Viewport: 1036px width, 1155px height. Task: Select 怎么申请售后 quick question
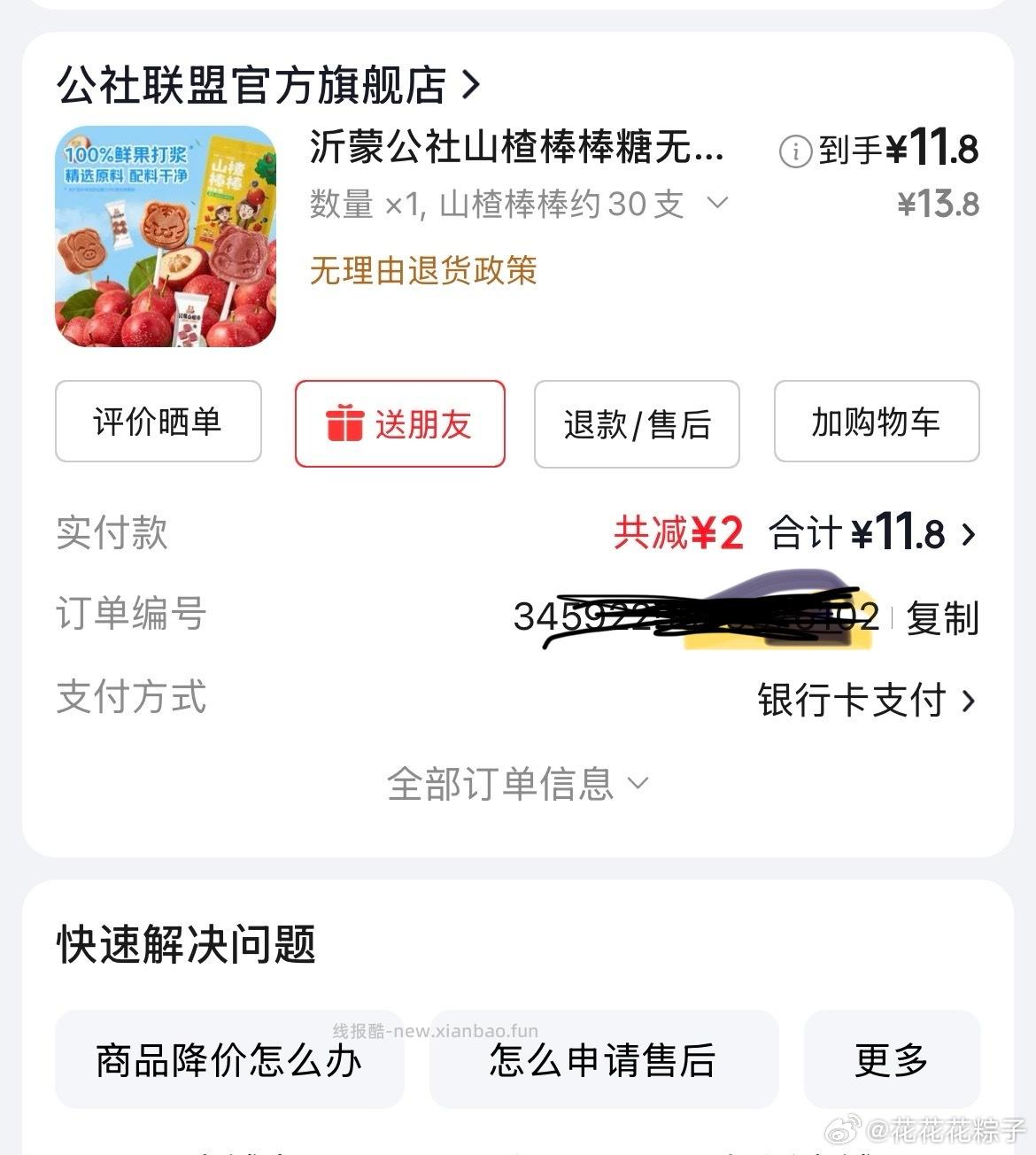coord(603,1061)
